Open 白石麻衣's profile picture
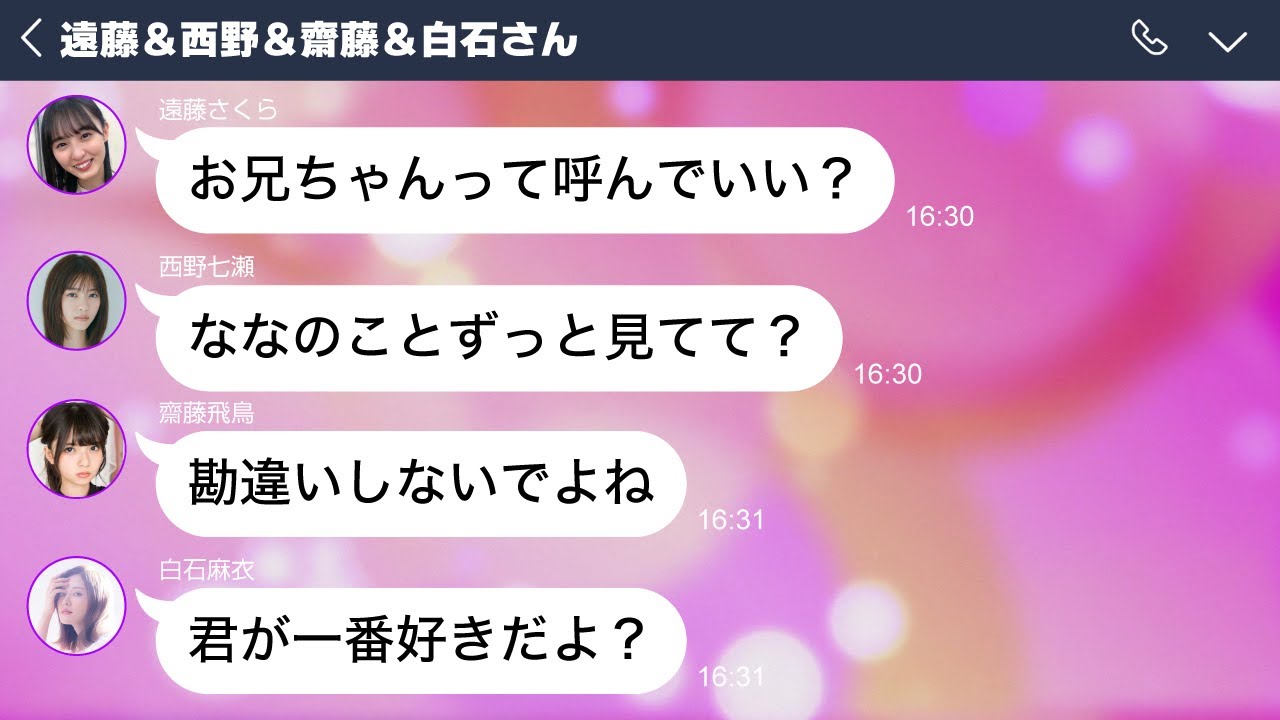1280x720 pixels. point(76,606)
